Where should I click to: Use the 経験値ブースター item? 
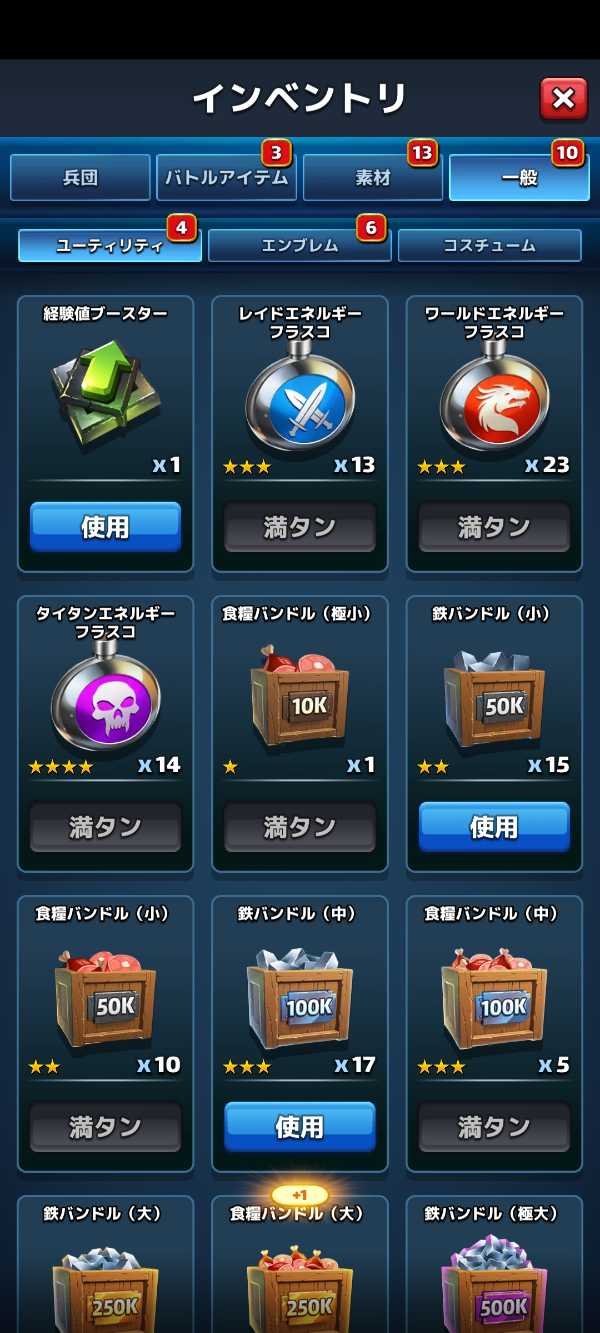(x=105, y=527)
